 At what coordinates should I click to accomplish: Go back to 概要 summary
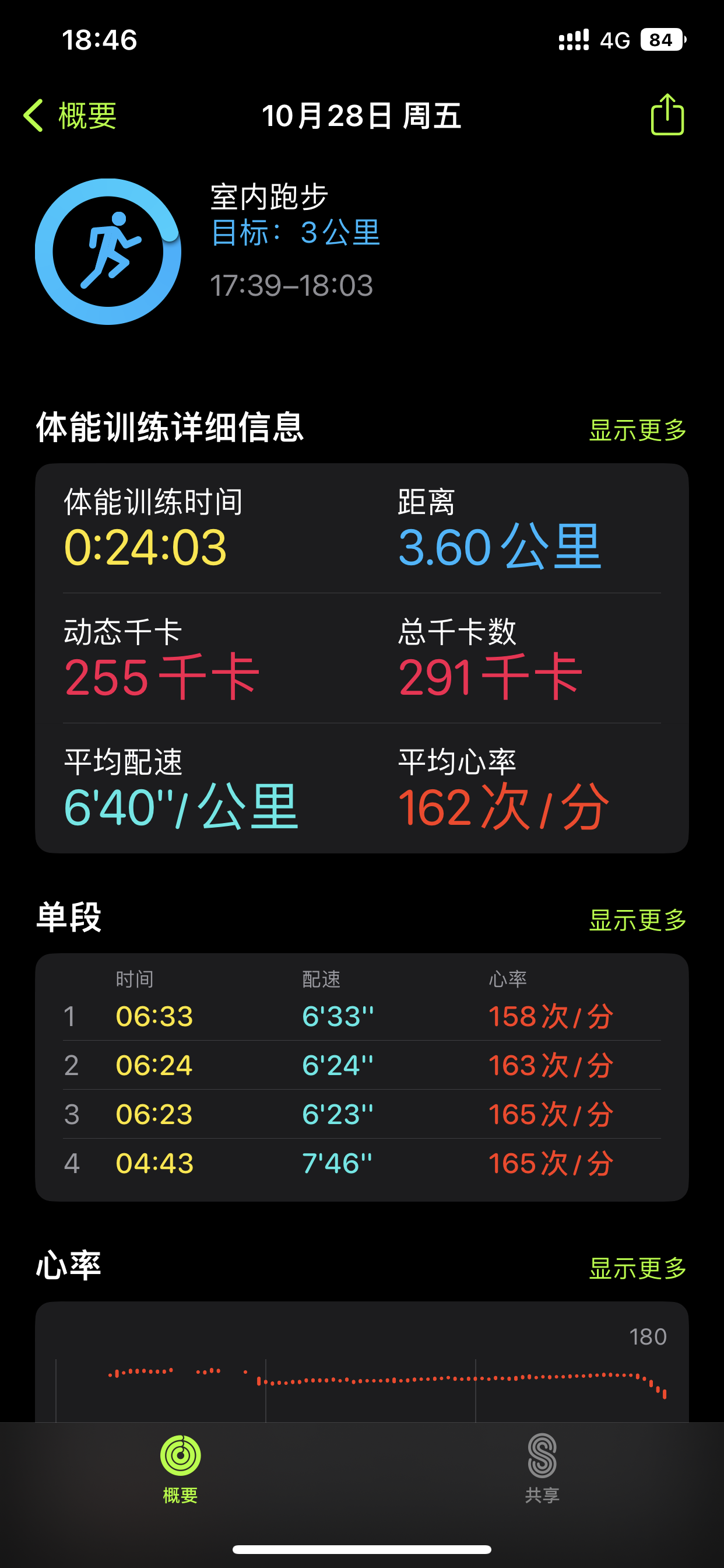[x=70, y=116]
